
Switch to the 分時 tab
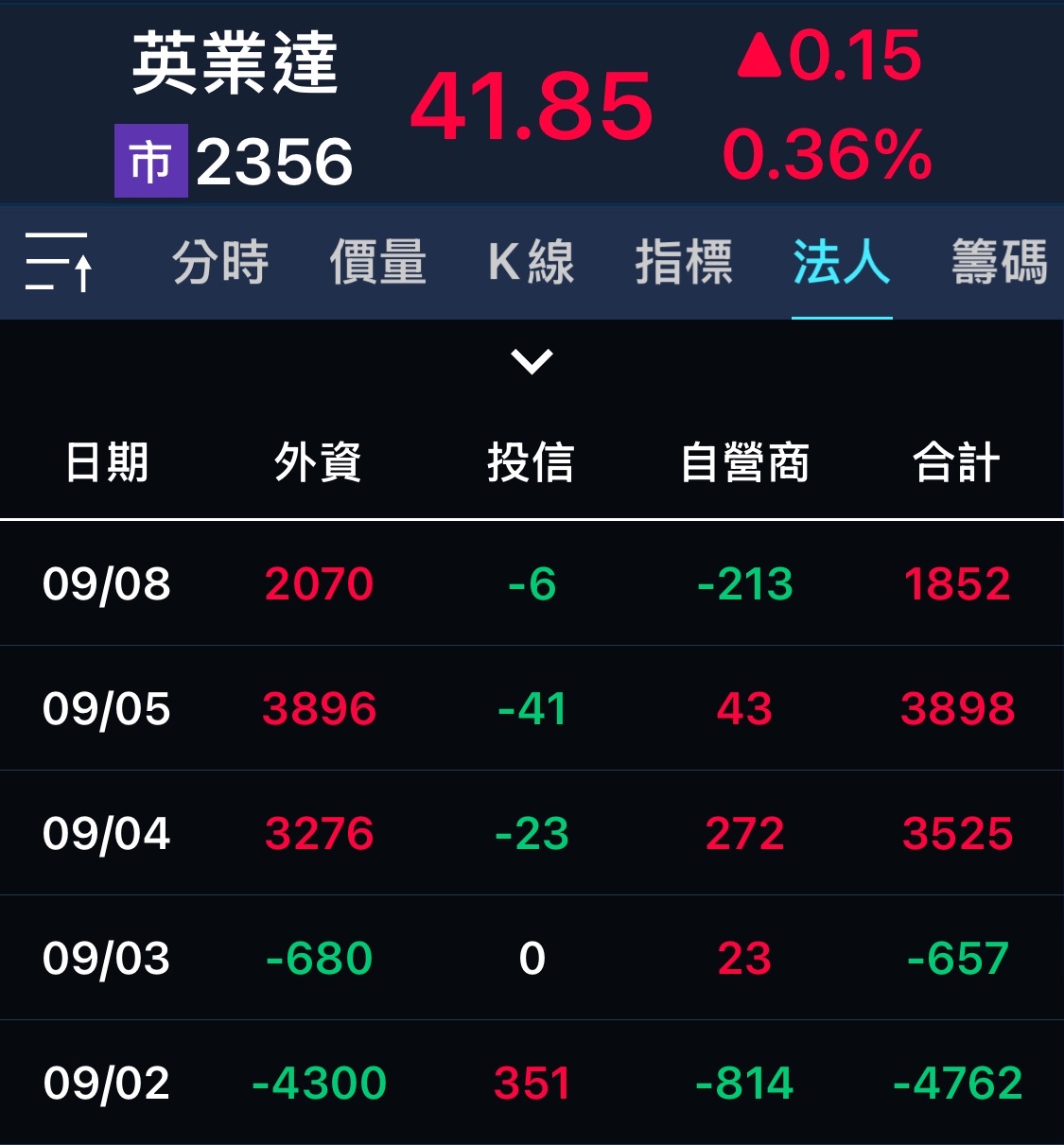click(220, 262)
